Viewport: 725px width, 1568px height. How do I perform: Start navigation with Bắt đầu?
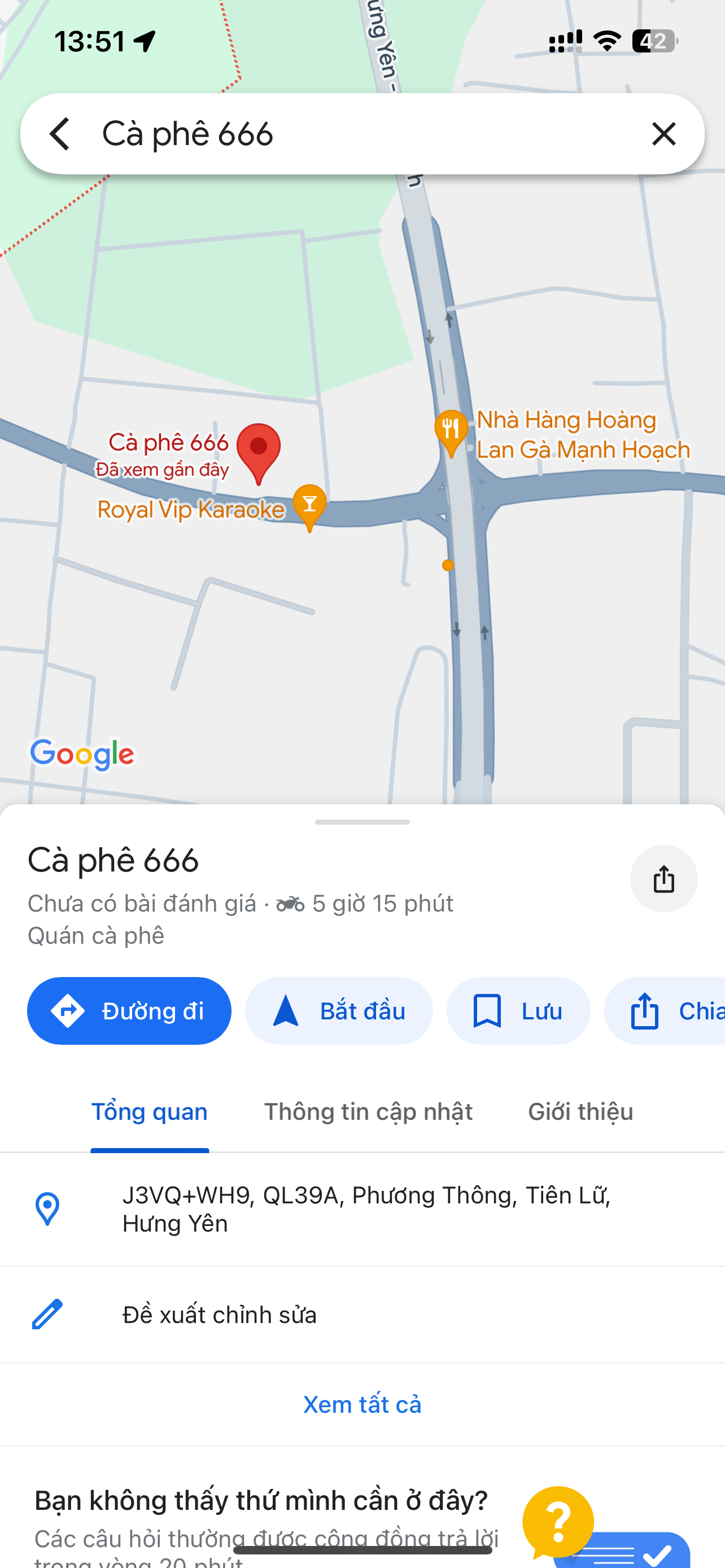pyautogui.click(x=338, y=1011)
